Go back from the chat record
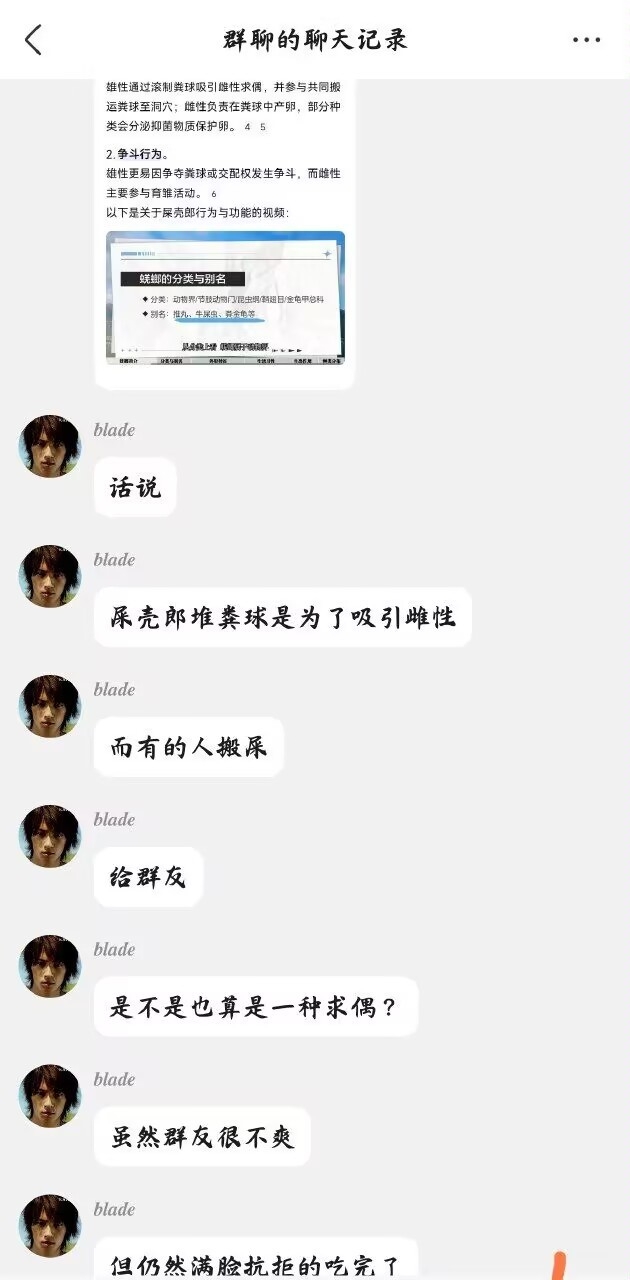The width and height of the screenshot is (630, 1280). tap(33, 40)
